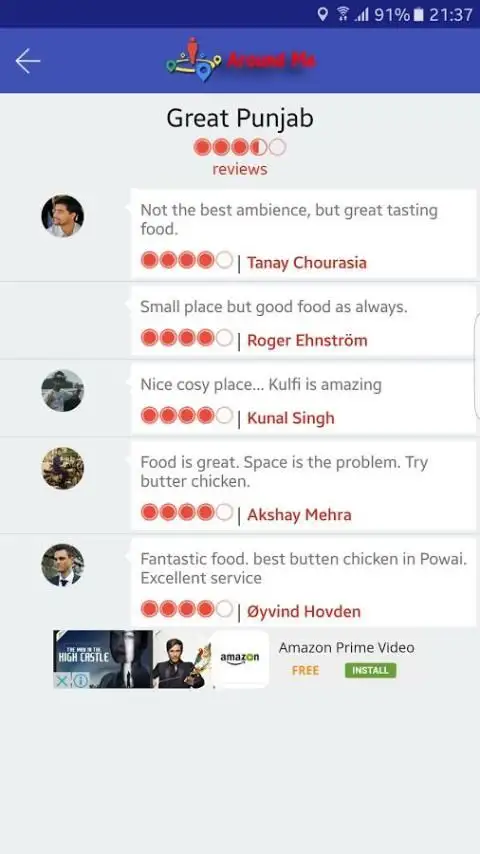
Task: Open Roger Ehnström's review
Action: coord(303,321)
